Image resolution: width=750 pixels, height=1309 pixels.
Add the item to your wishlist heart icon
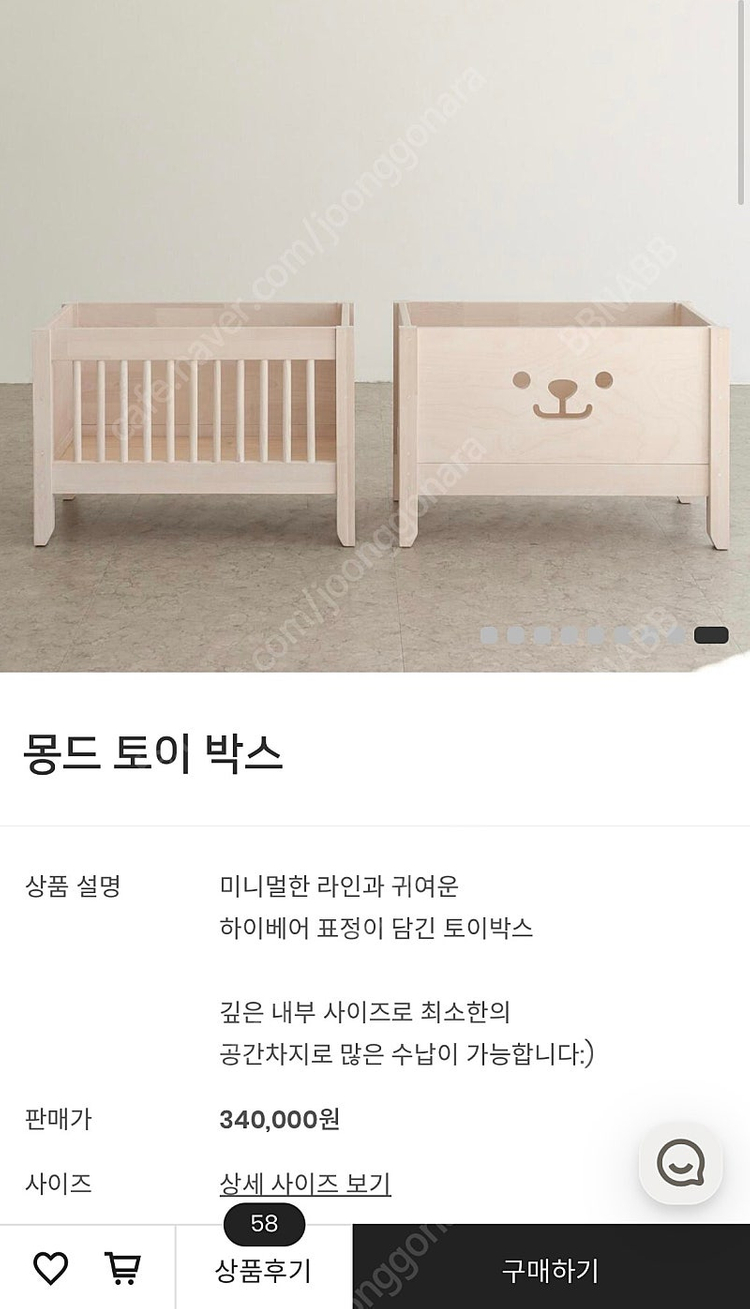pyautogui.click(x=53, y=1268)
